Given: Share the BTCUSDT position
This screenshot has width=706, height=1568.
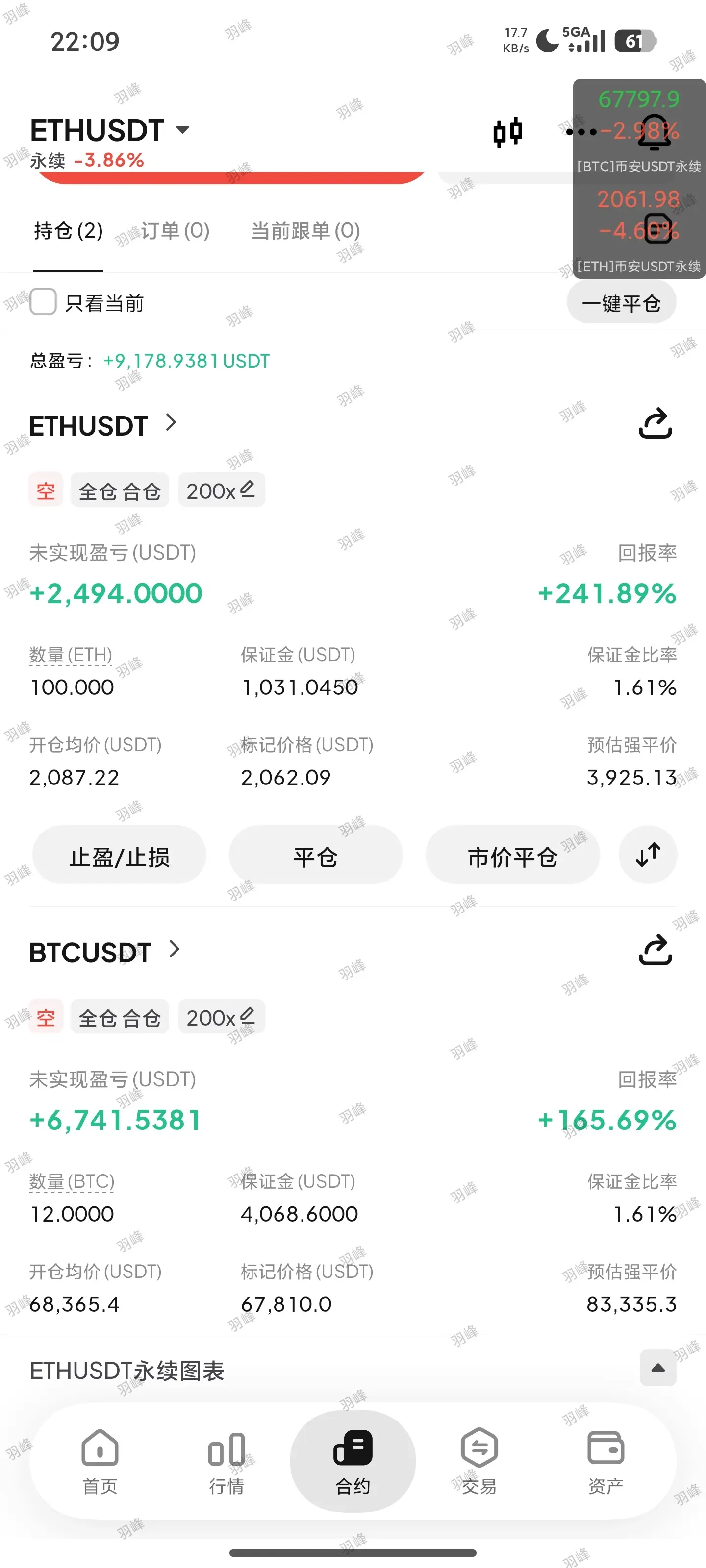Looking at the screenshot, I should pyautogui.click(x=656, y=950).
